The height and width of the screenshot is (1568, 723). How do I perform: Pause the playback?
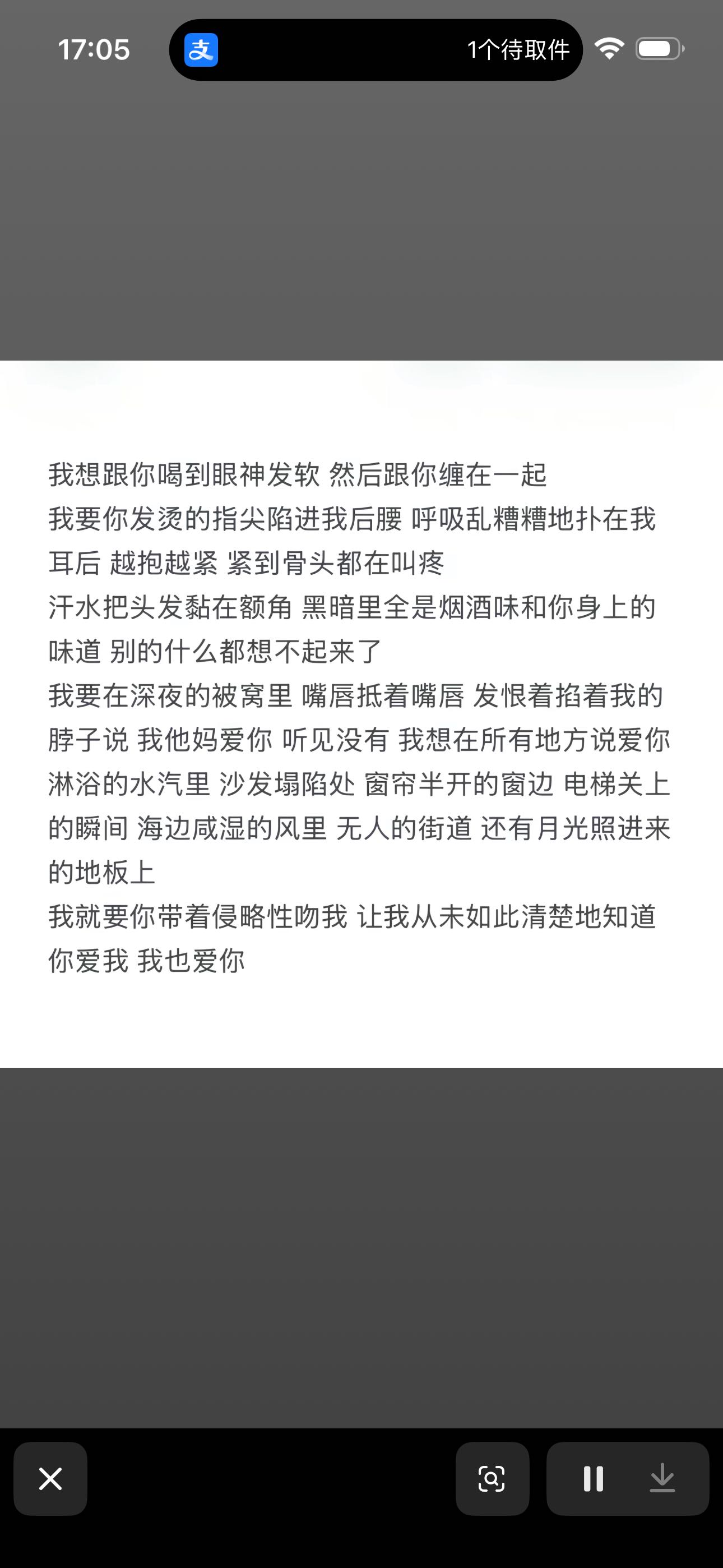click(594, 1478)
